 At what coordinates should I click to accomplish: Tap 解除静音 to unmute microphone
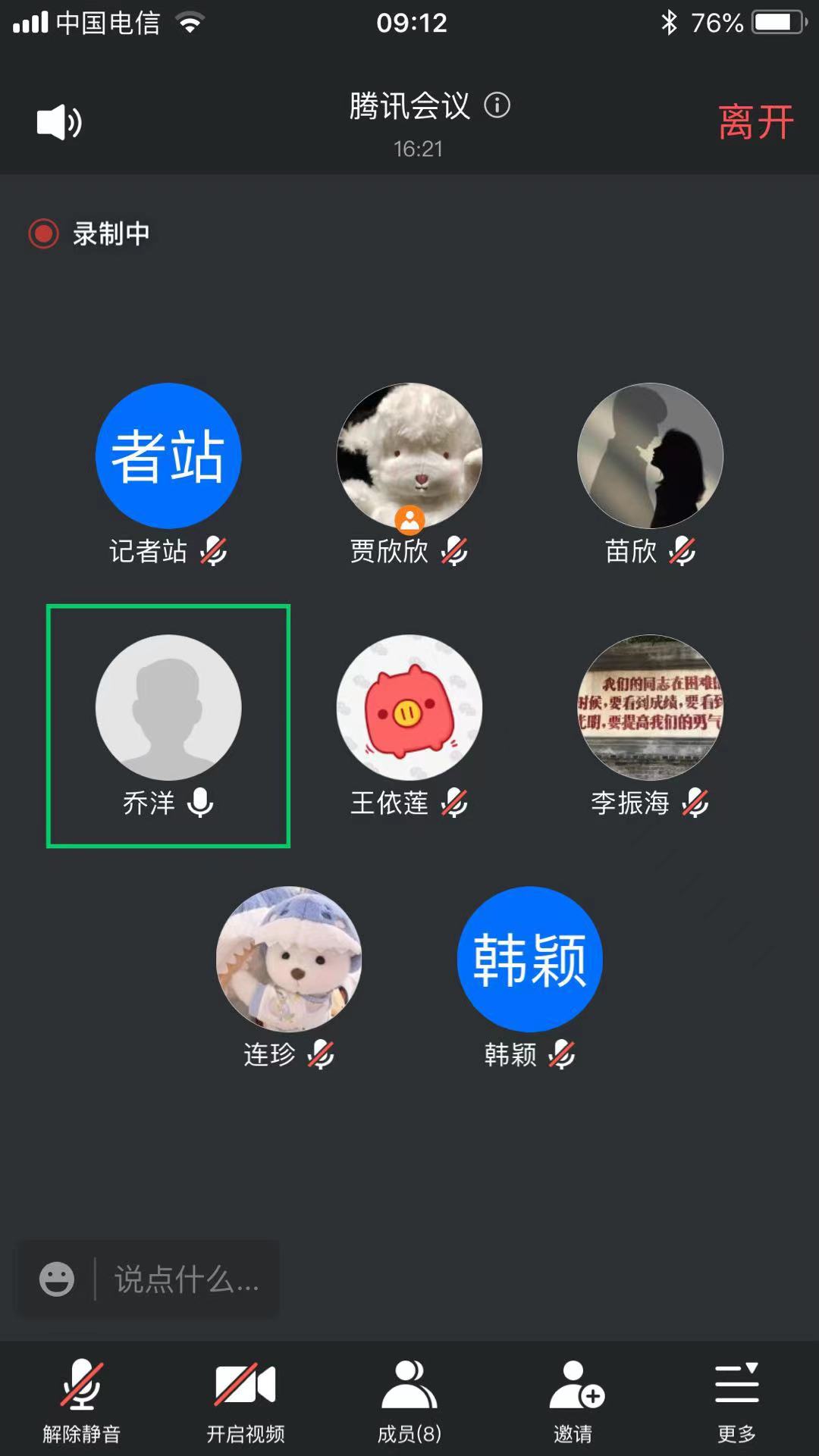pos(82,1399)
